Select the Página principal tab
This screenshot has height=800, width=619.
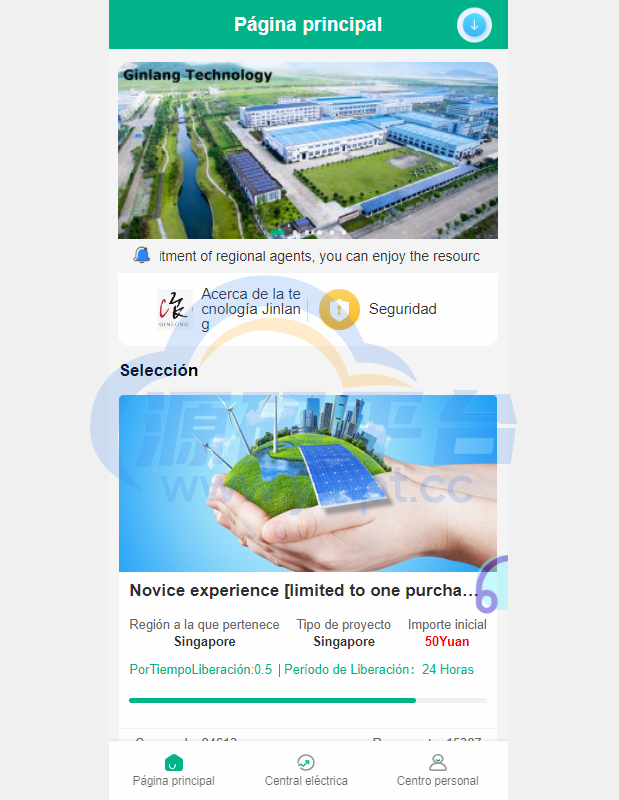pyautogui.click(x=173, y=770)
